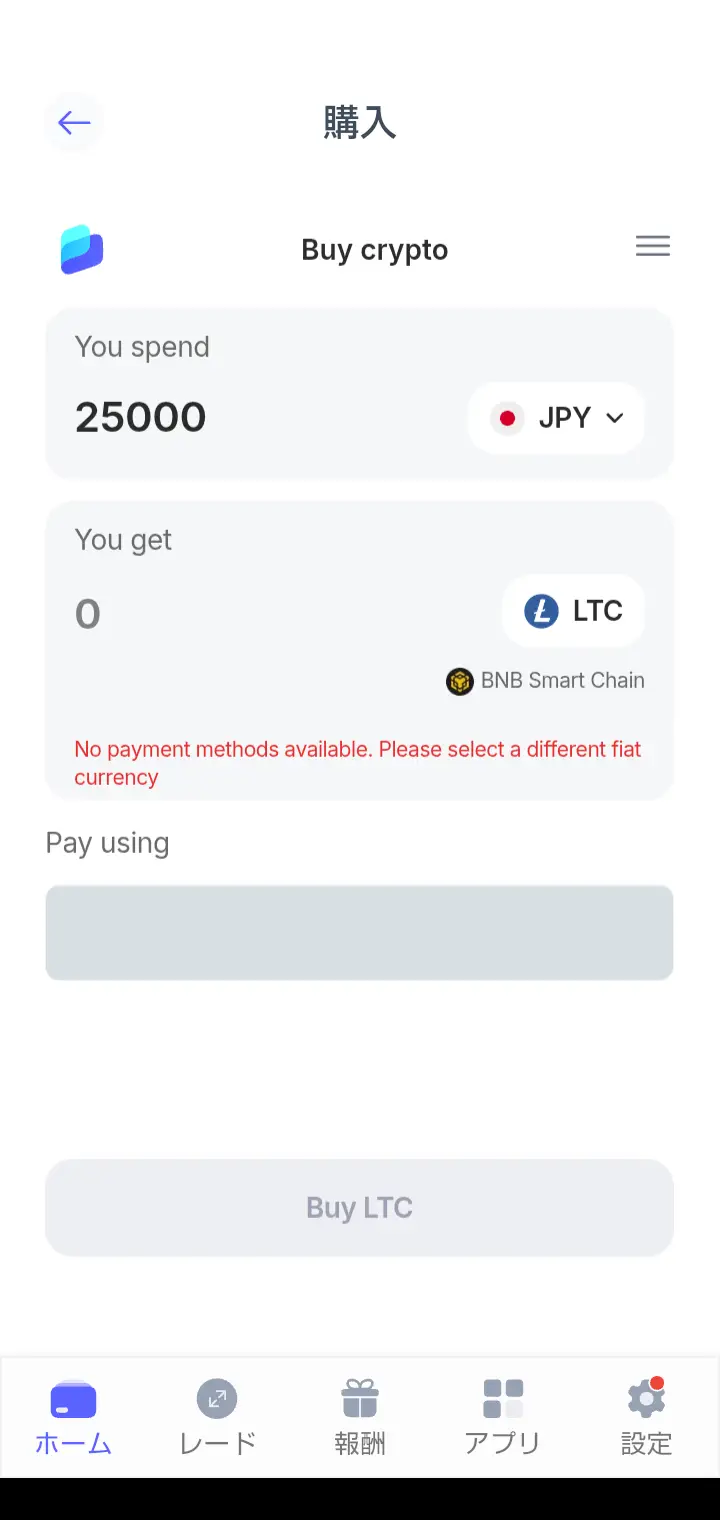720x1520 pixels.
Task: Tap the Buy LTC button
Action: click(x=359, y=1208)
